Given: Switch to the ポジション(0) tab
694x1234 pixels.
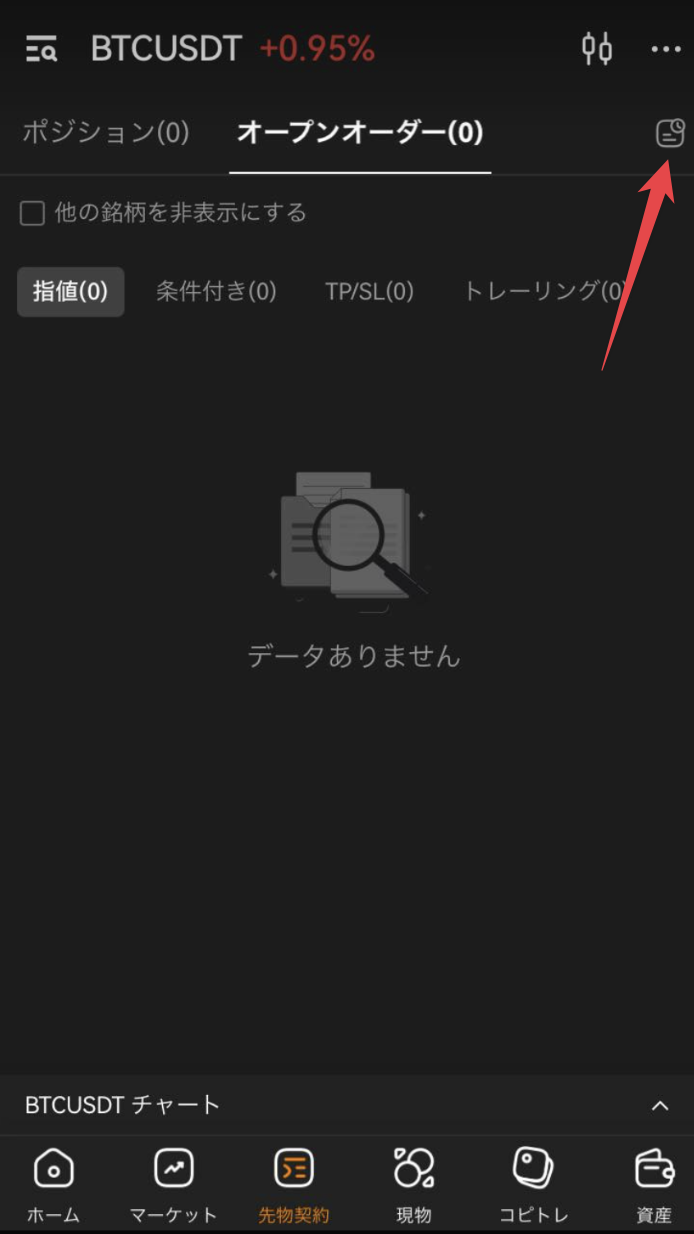Looking at the screenshot, I should click(106, 132).
